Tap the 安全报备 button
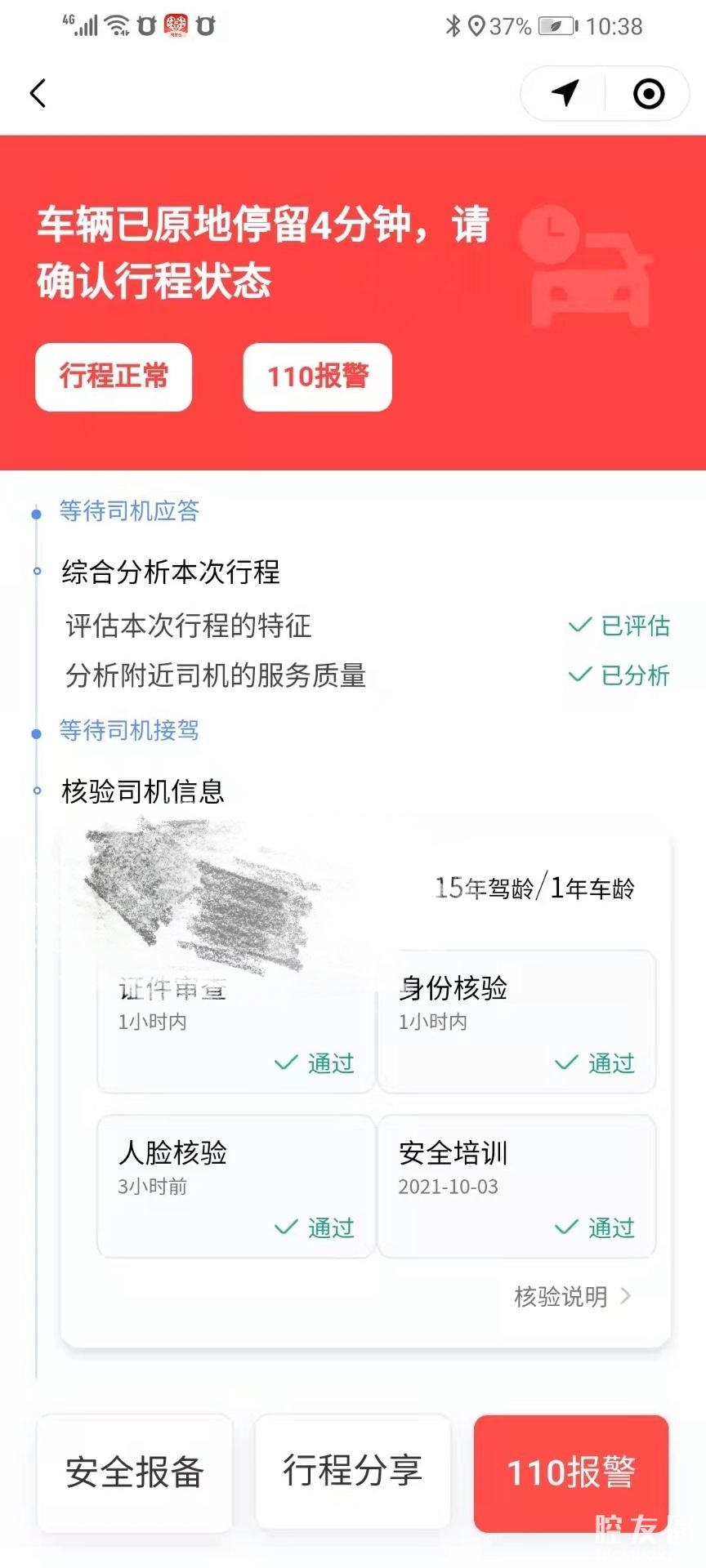Viewport: 706px width, 1568px height. (x=135, y=1472)
